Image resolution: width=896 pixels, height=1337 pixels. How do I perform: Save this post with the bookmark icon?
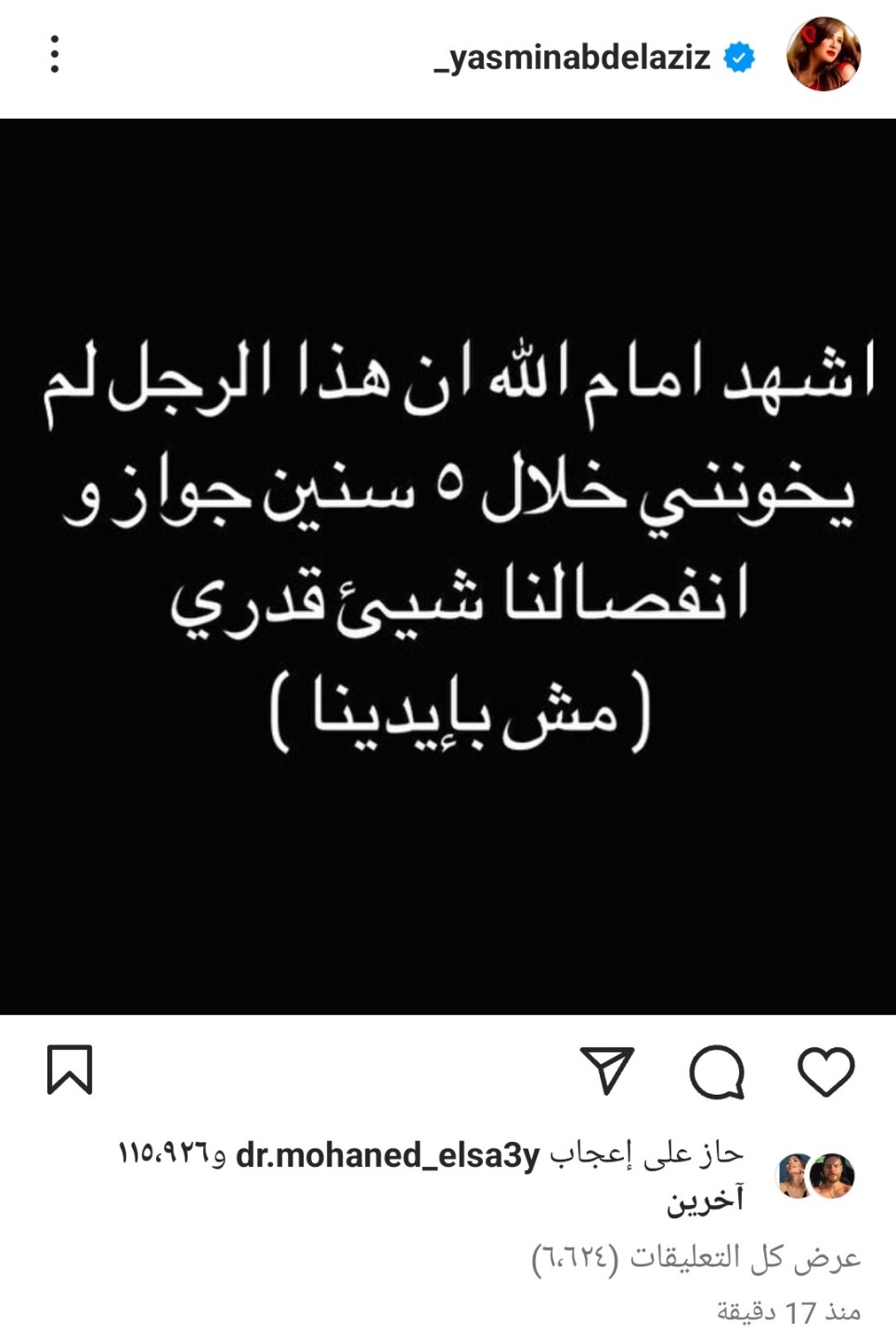pos(70,1071)
